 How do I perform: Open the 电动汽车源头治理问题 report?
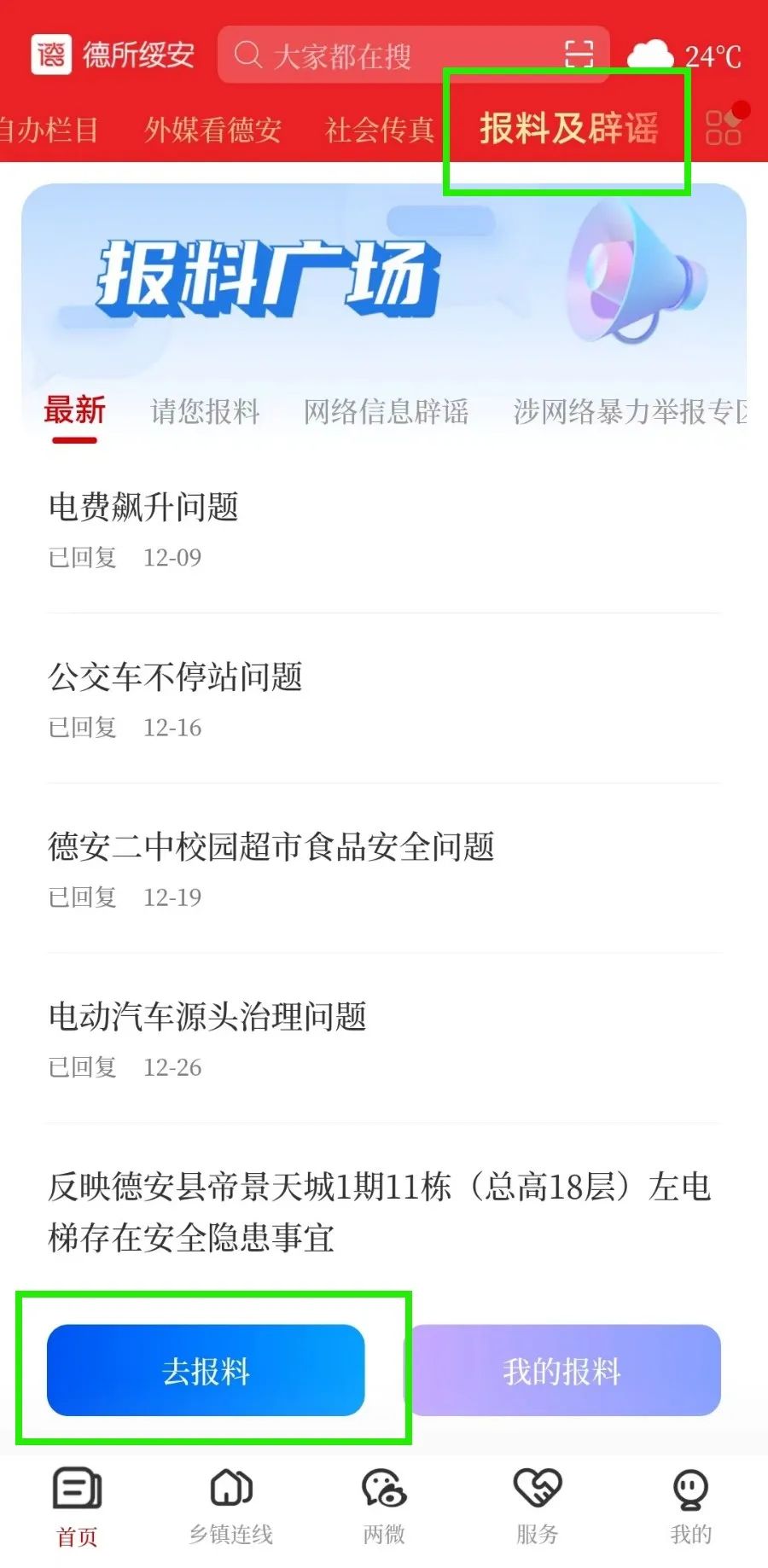(207, 1017)
